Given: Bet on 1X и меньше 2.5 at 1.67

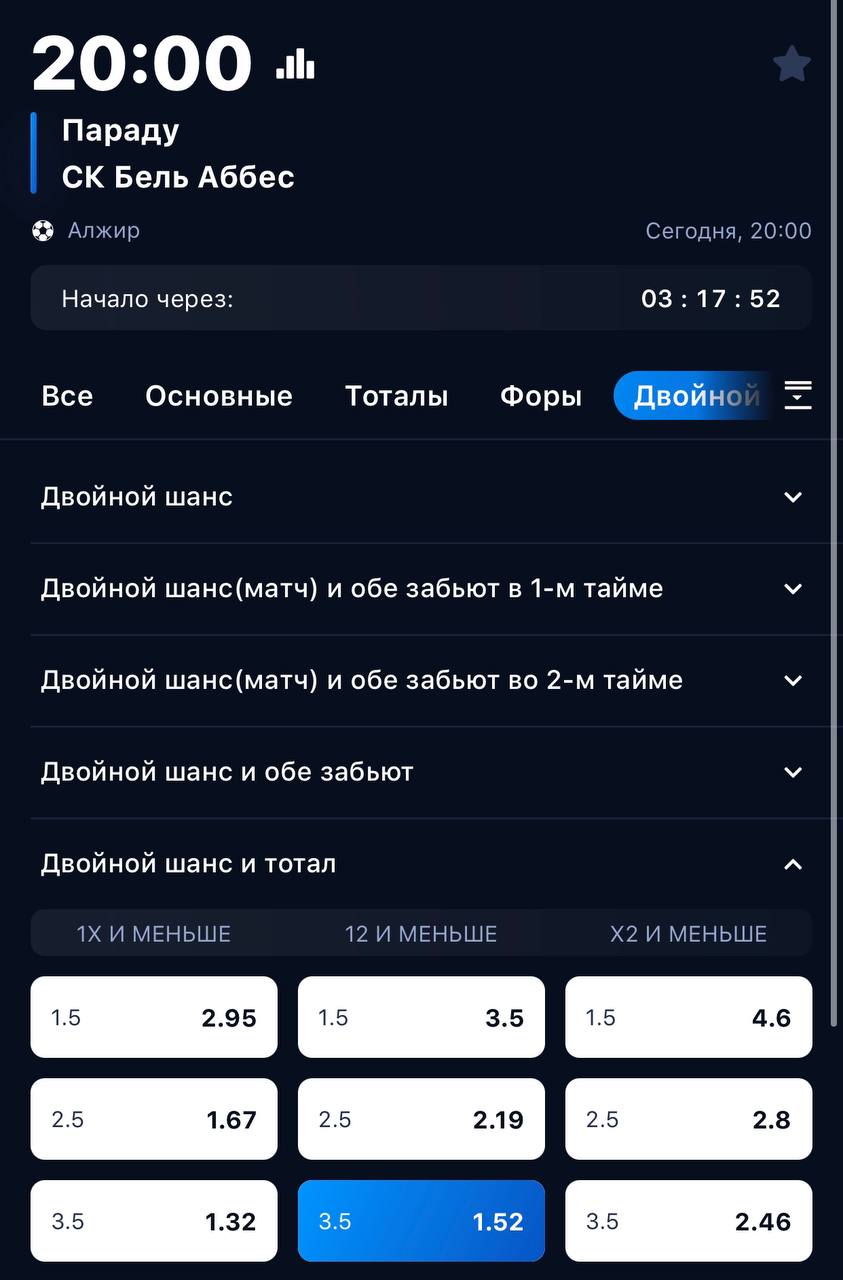Looking at the screenshot, I should click(x=154, y=1119).
